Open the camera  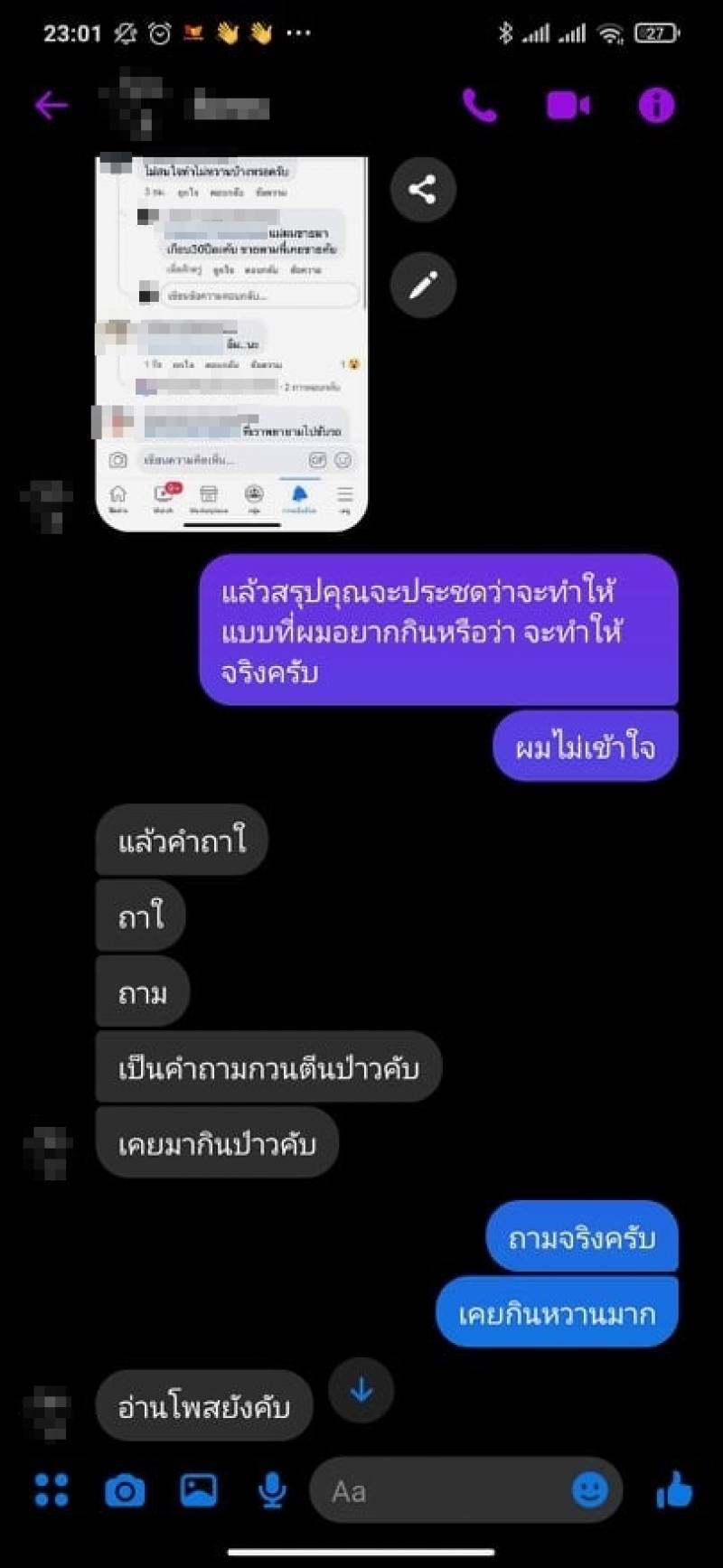(x=125, y=1489)
